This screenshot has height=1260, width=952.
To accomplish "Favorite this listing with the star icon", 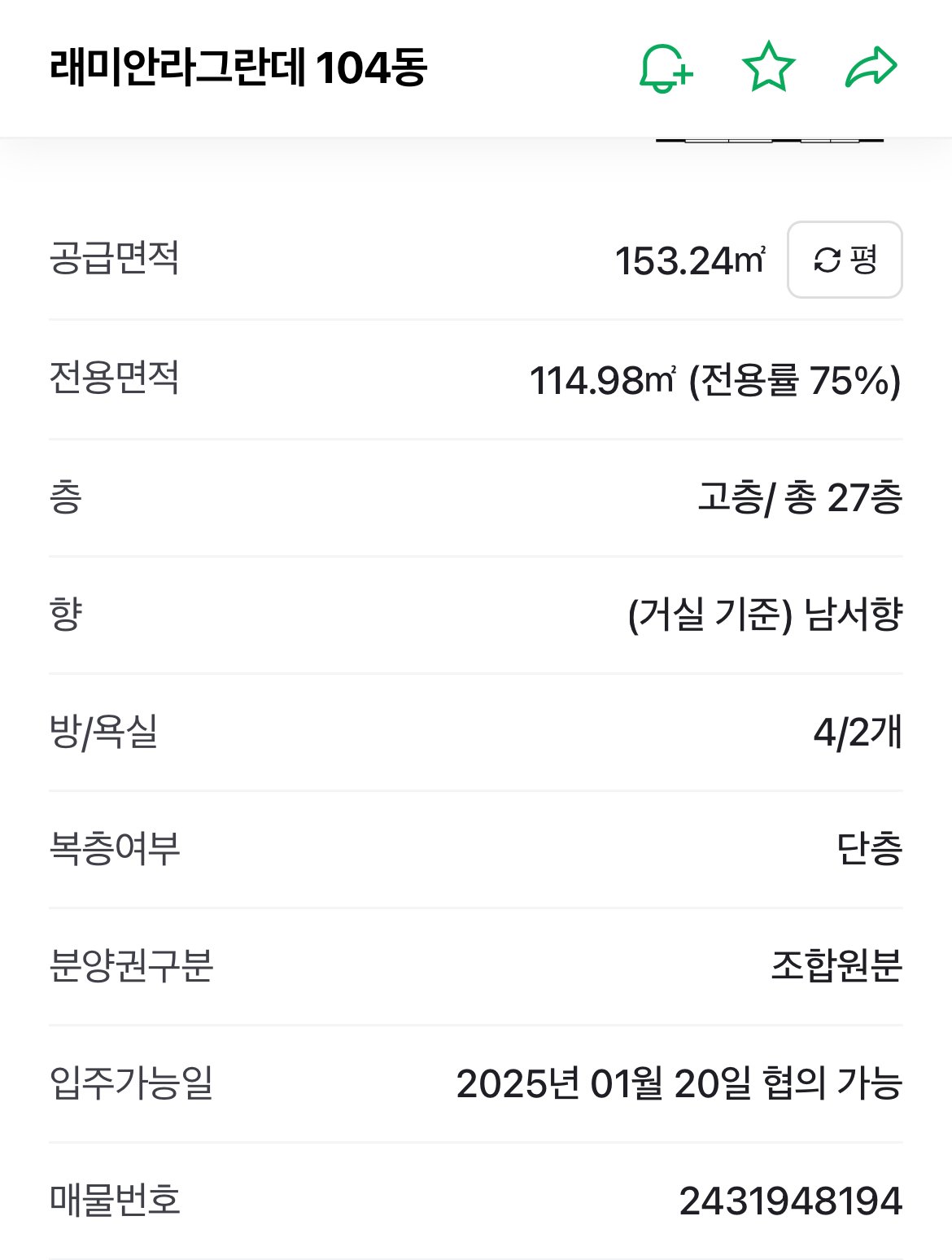I will point(768,68).
